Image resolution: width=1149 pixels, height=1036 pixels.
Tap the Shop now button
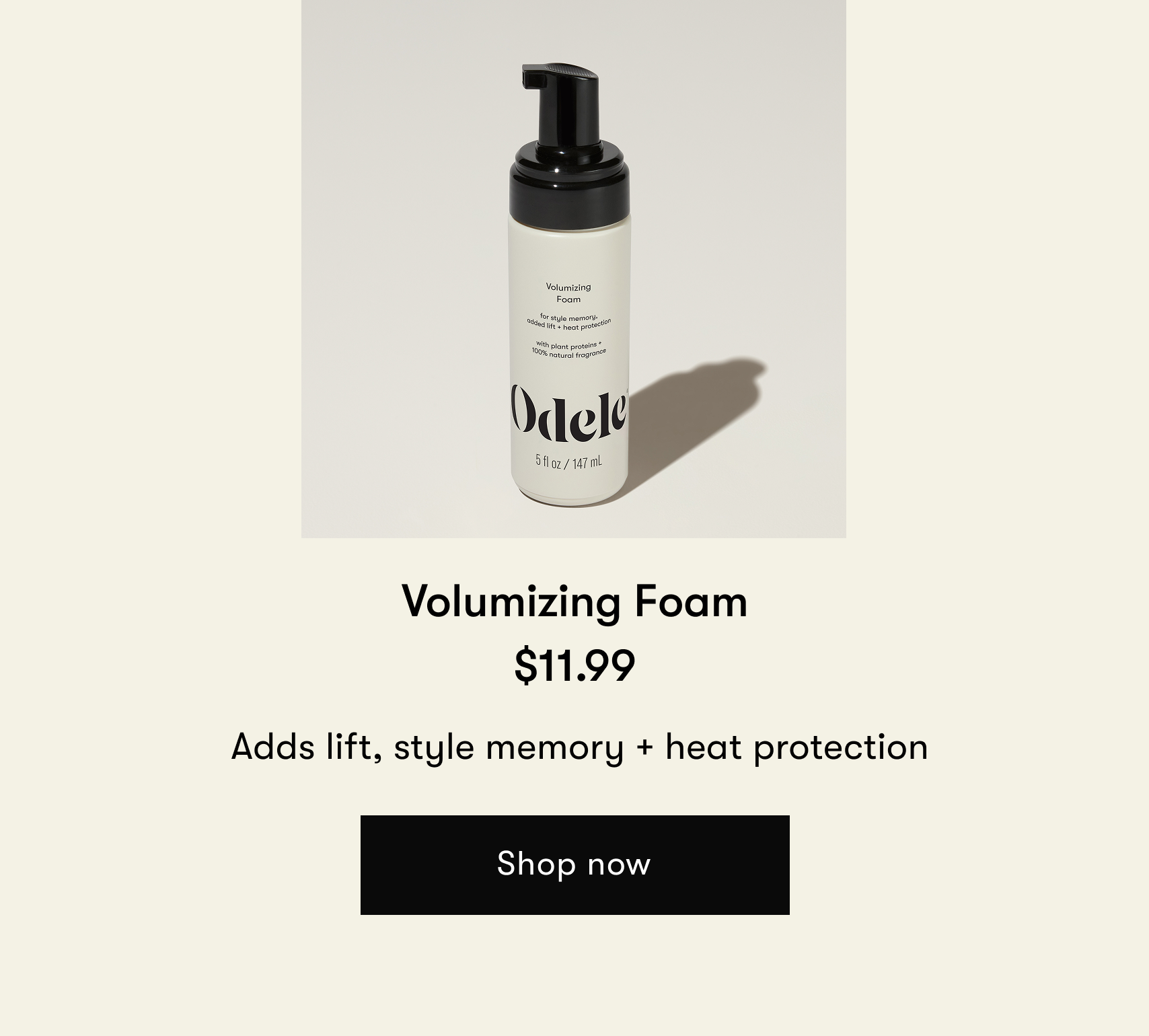point(574,864)
